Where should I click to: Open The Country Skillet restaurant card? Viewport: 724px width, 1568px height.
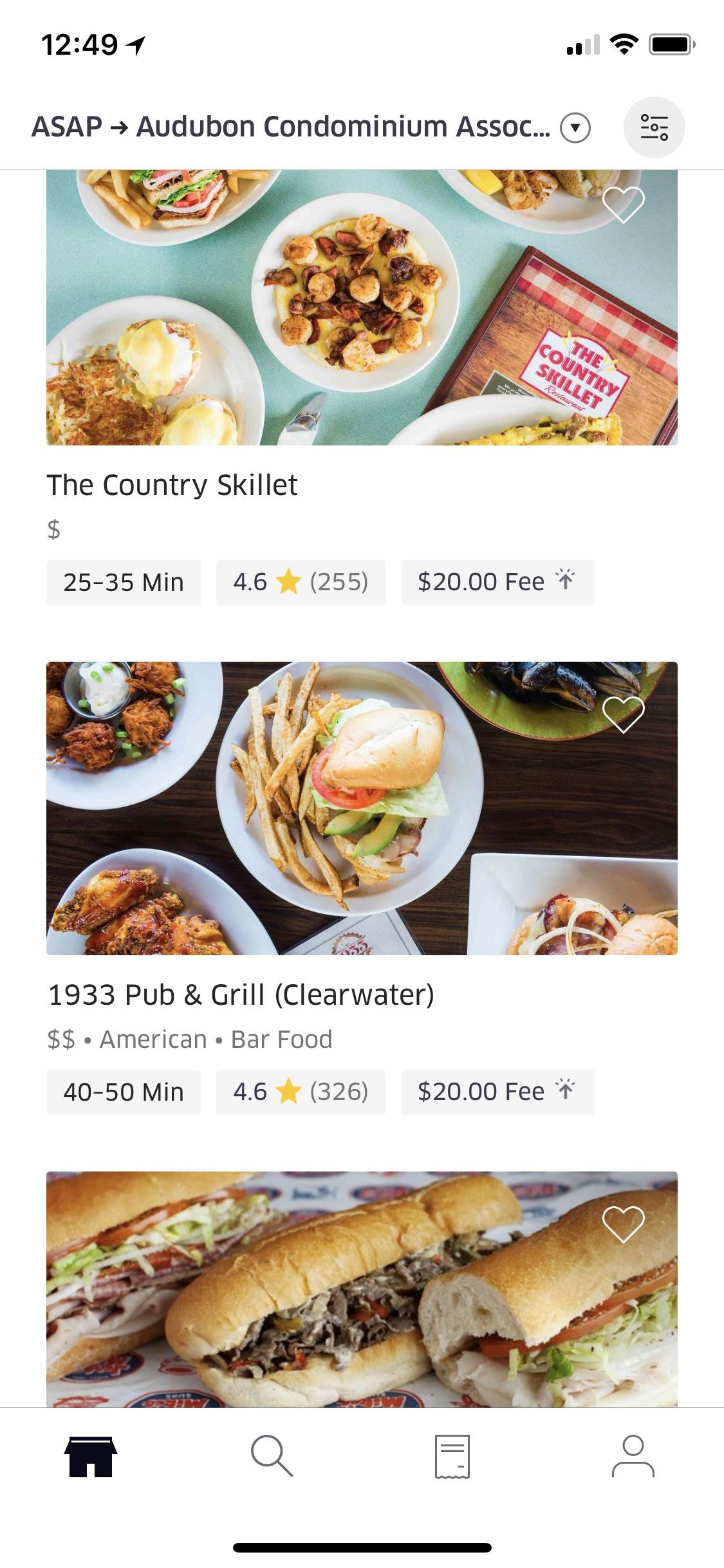(x=362, y=309)
